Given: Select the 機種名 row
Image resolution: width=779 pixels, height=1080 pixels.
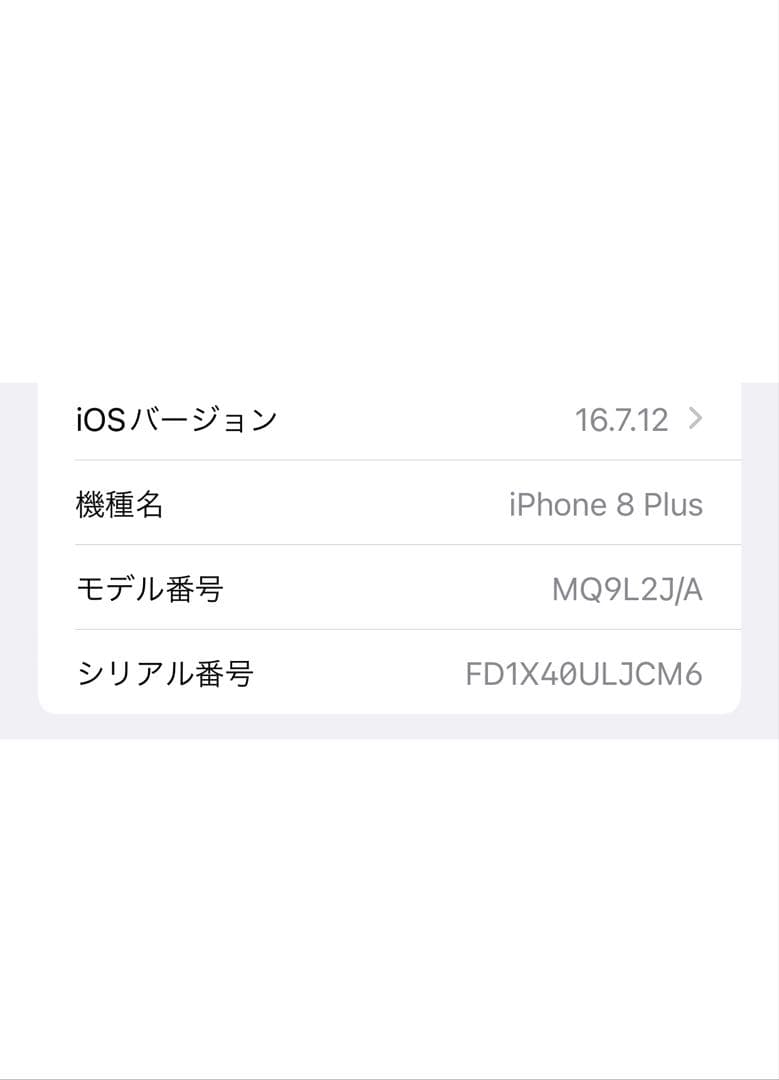Looking at the screenshot, I should click(390, 504).
